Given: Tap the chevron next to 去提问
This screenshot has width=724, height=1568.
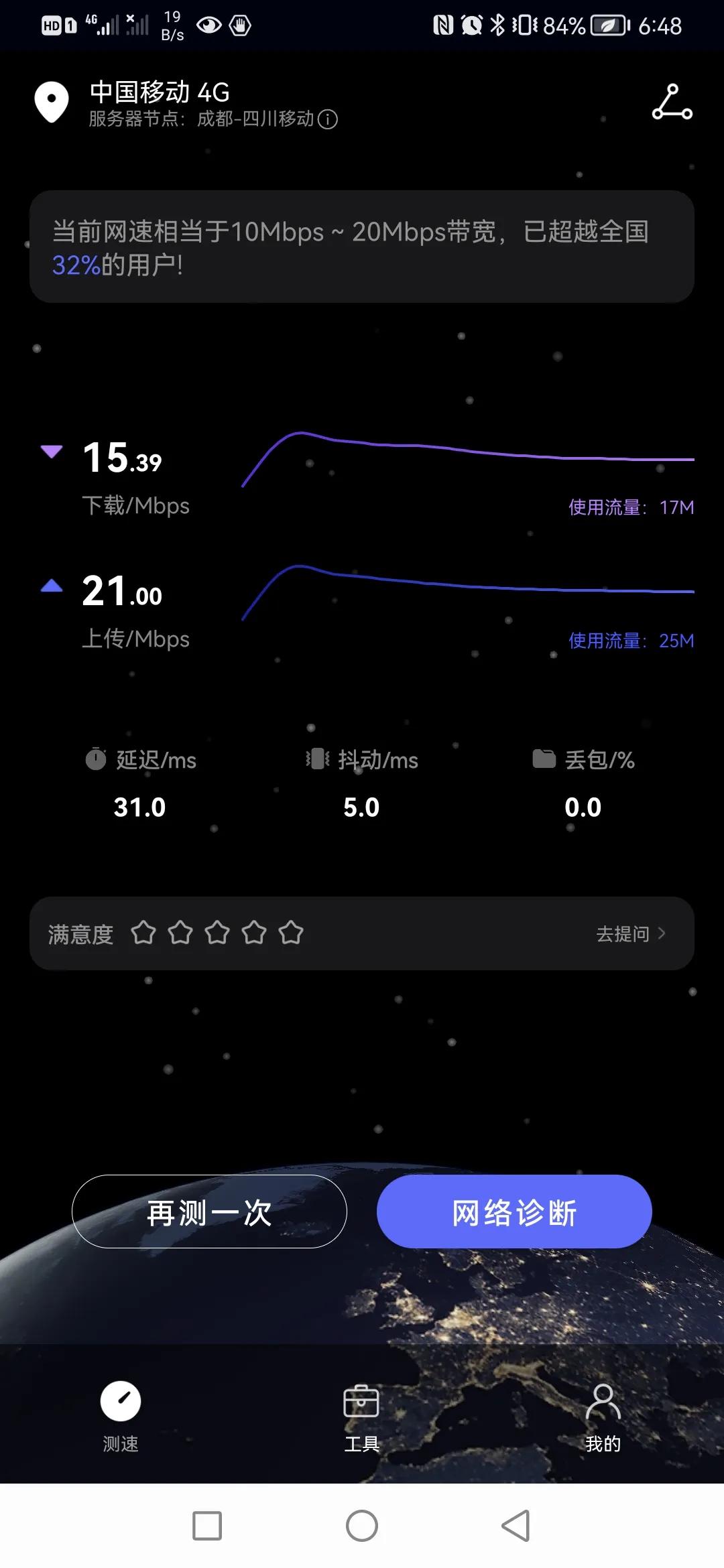Looking at the screenshot, I should pos(662,933).
